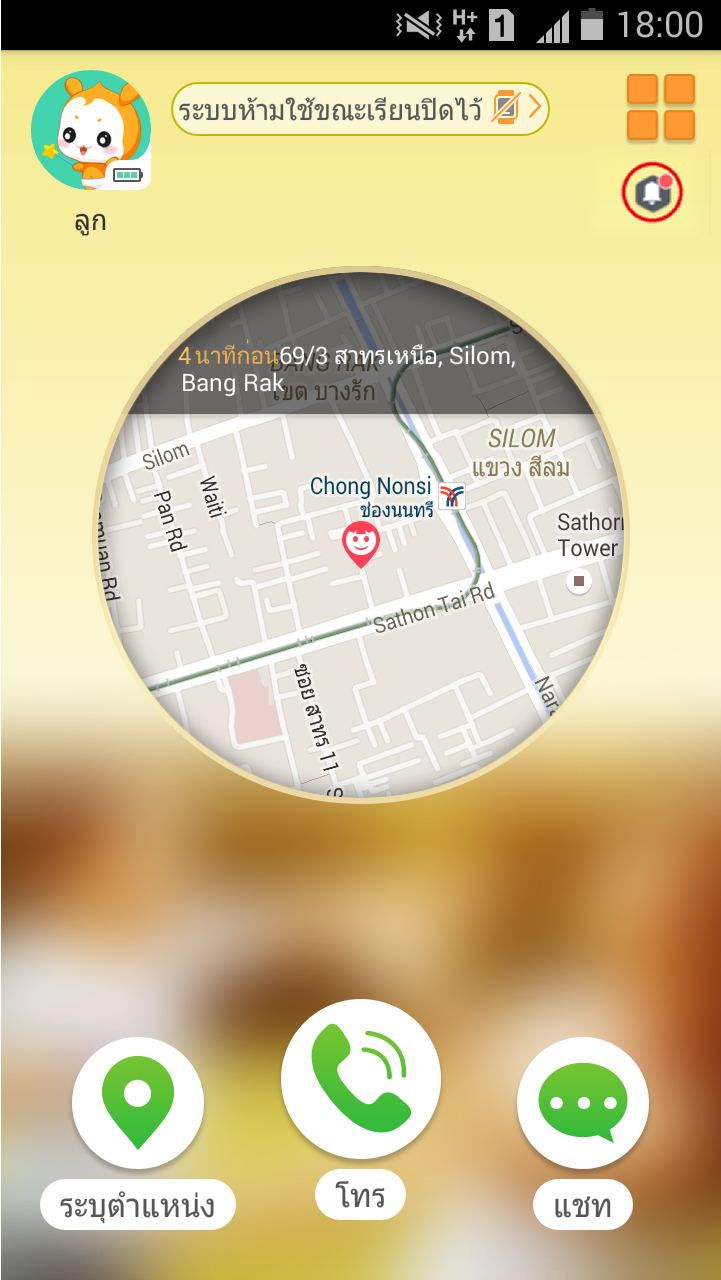Open the class-time disabled mode banner

pyautogui.click(x=360, y=108)
